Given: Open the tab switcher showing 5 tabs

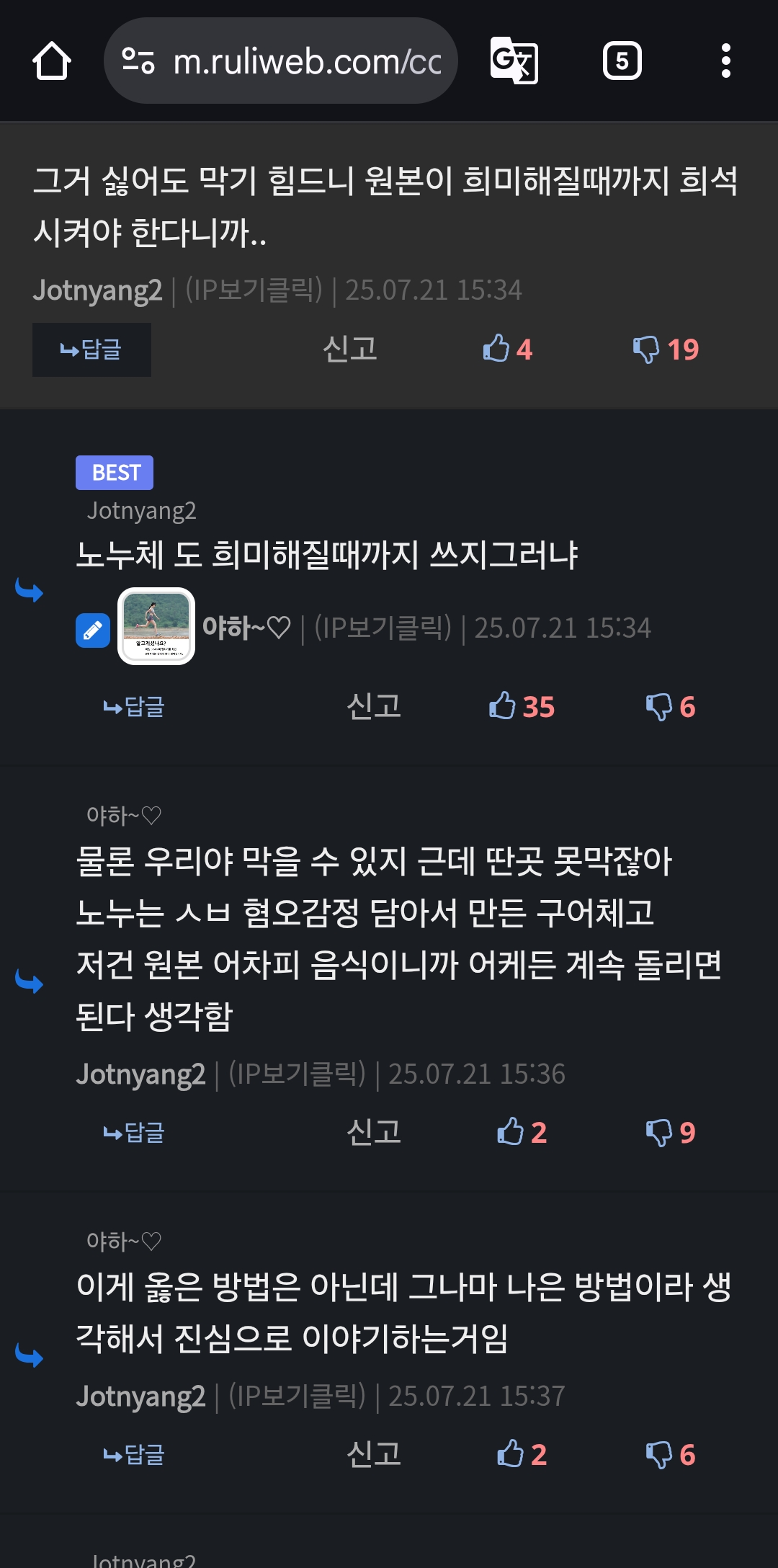Looking at the screenshot, I should point(622,61).
